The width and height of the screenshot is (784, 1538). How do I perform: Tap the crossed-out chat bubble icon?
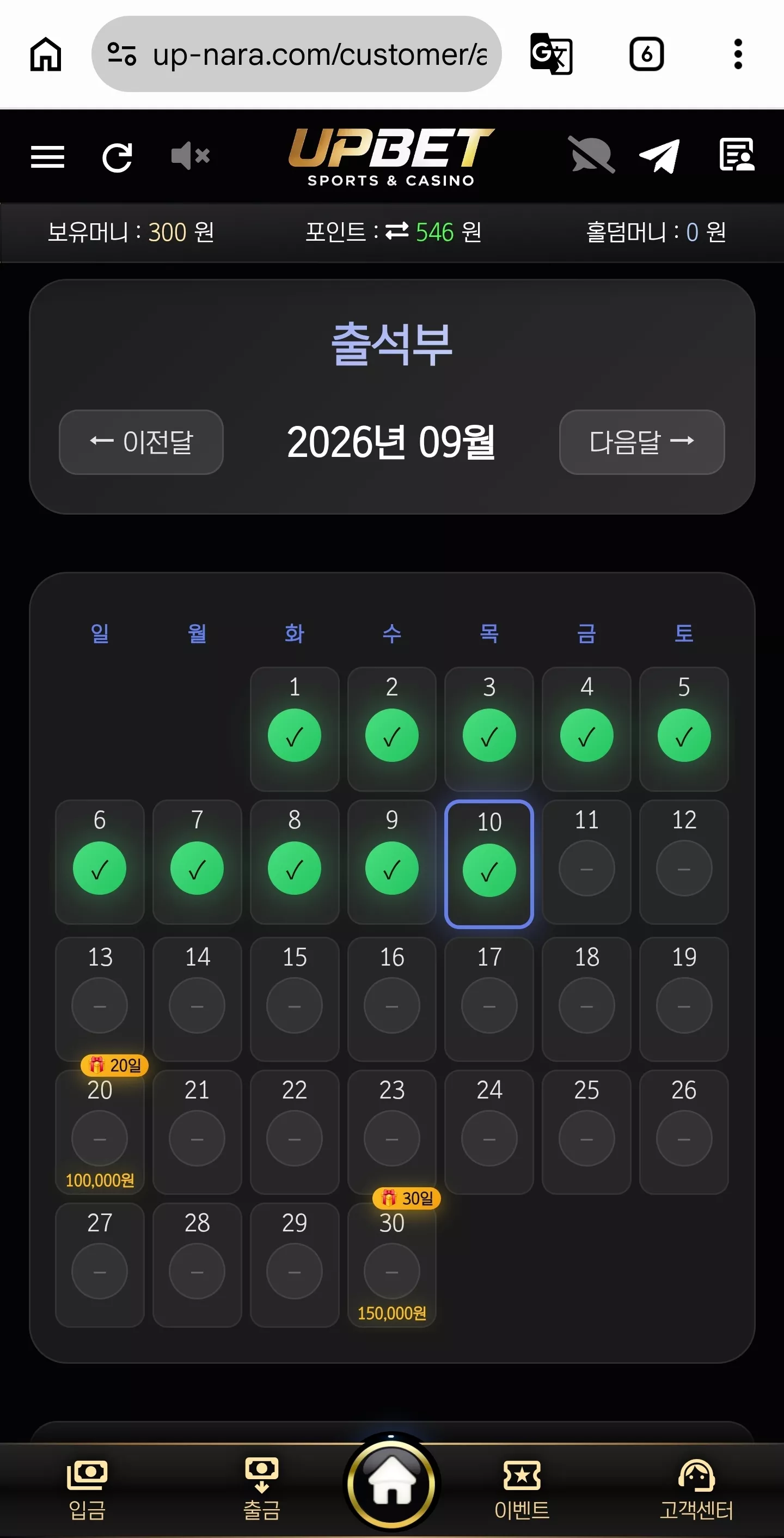(x=591, y=155)
